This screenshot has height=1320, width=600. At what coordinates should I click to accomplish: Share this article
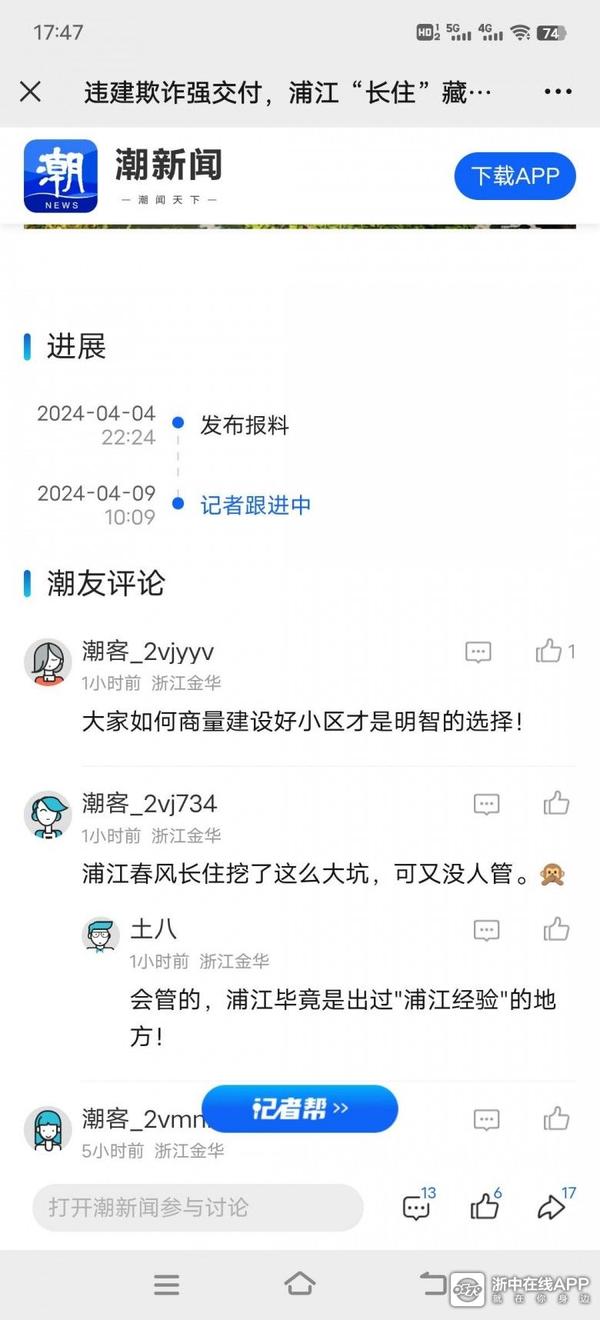point(553,1206)
